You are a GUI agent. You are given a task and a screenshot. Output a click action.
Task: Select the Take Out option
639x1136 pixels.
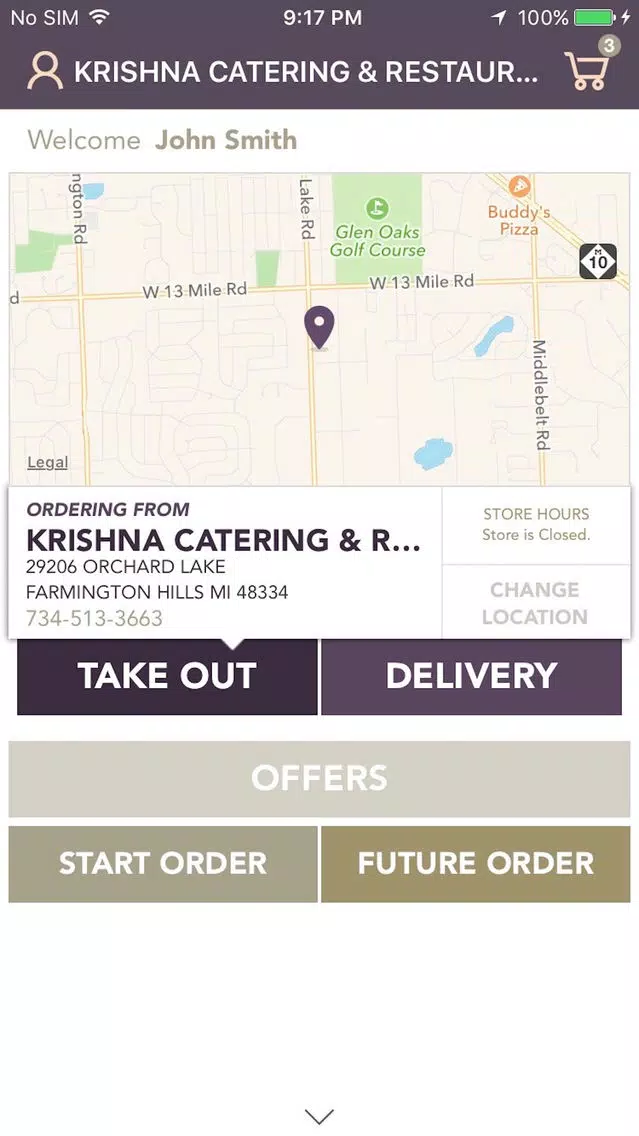167,677
